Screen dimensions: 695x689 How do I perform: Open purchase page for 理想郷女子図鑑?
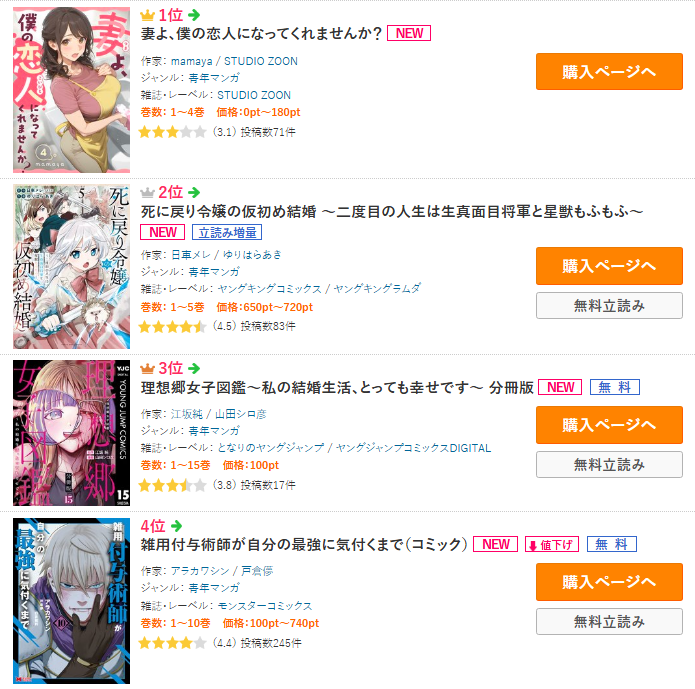click(608, 425)
